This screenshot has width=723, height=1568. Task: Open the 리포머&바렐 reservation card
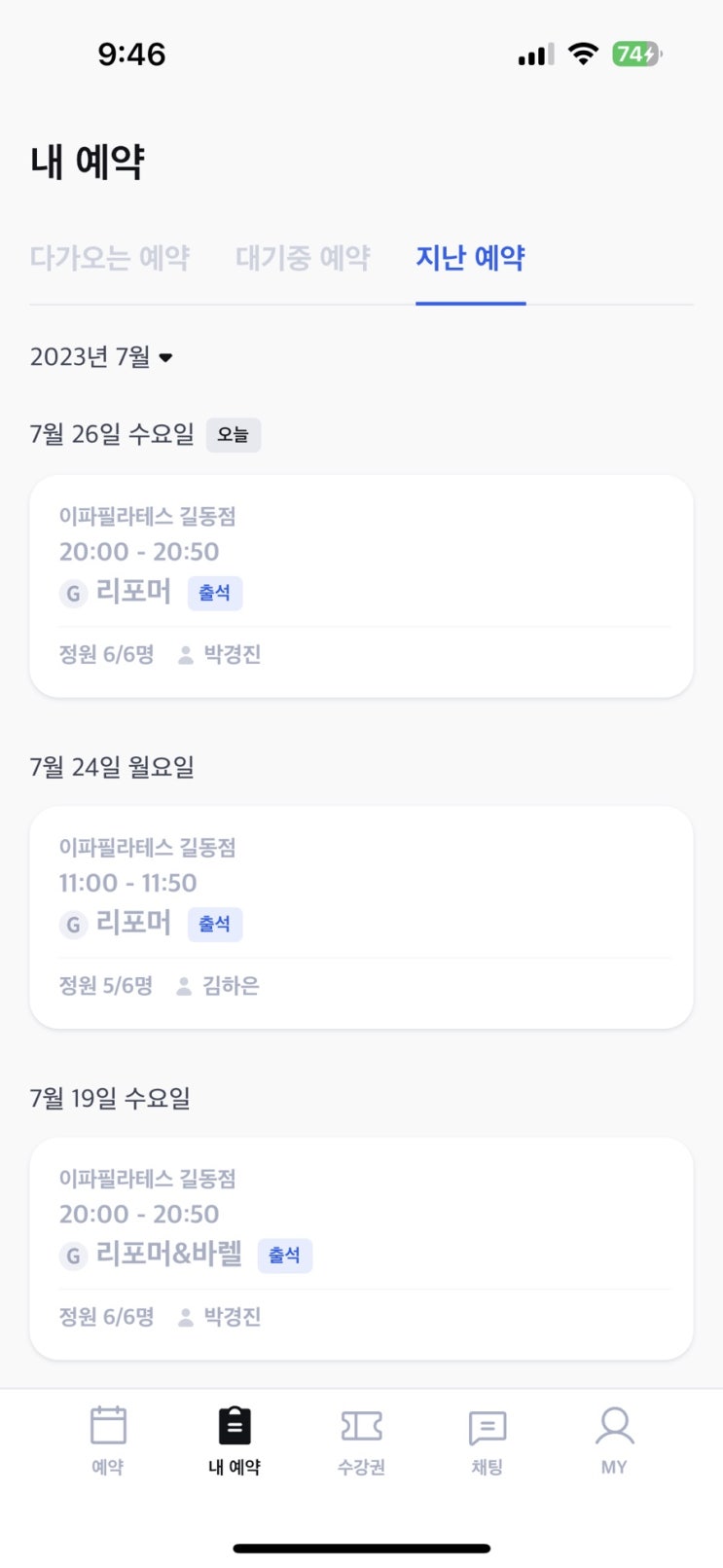tap(361, 1248)
